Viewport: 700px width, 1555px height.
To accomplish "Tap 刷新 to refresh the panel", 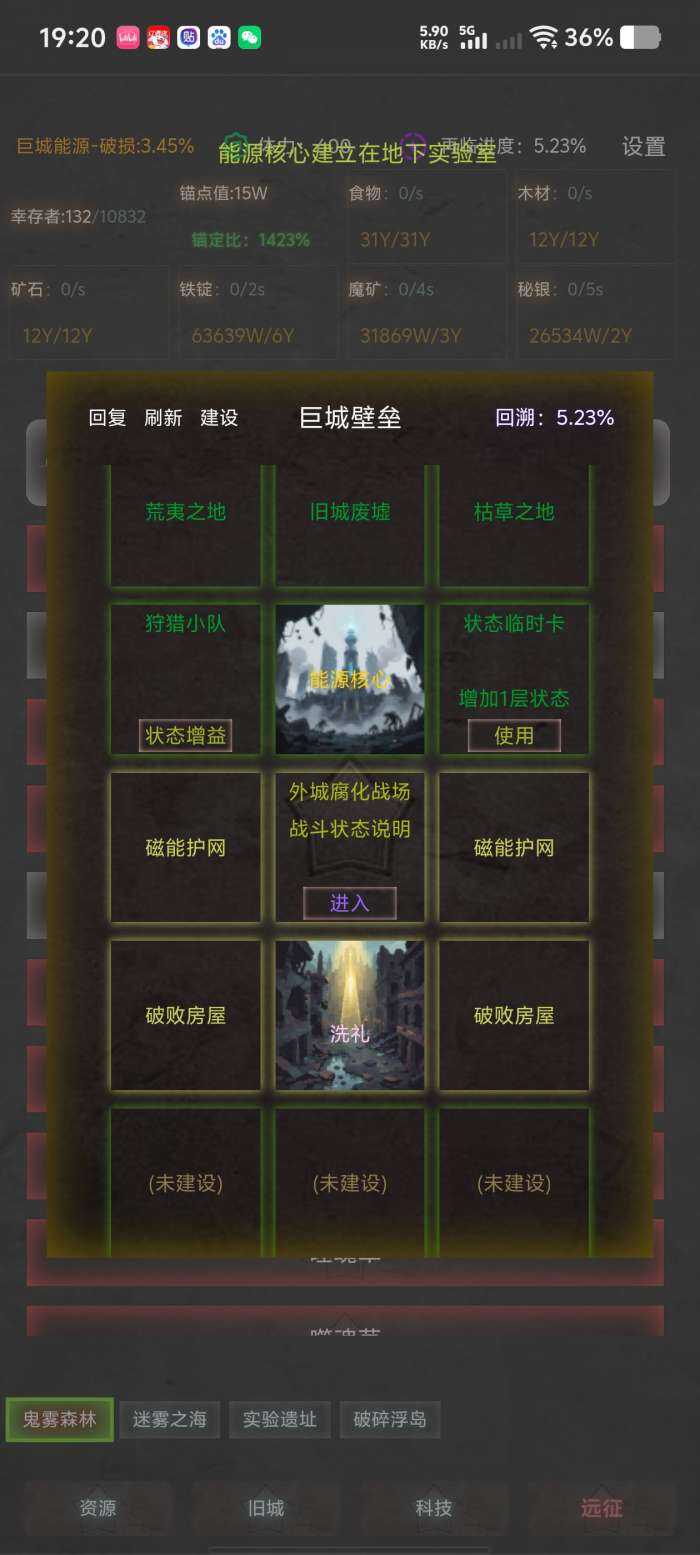I will coord(163,418).
